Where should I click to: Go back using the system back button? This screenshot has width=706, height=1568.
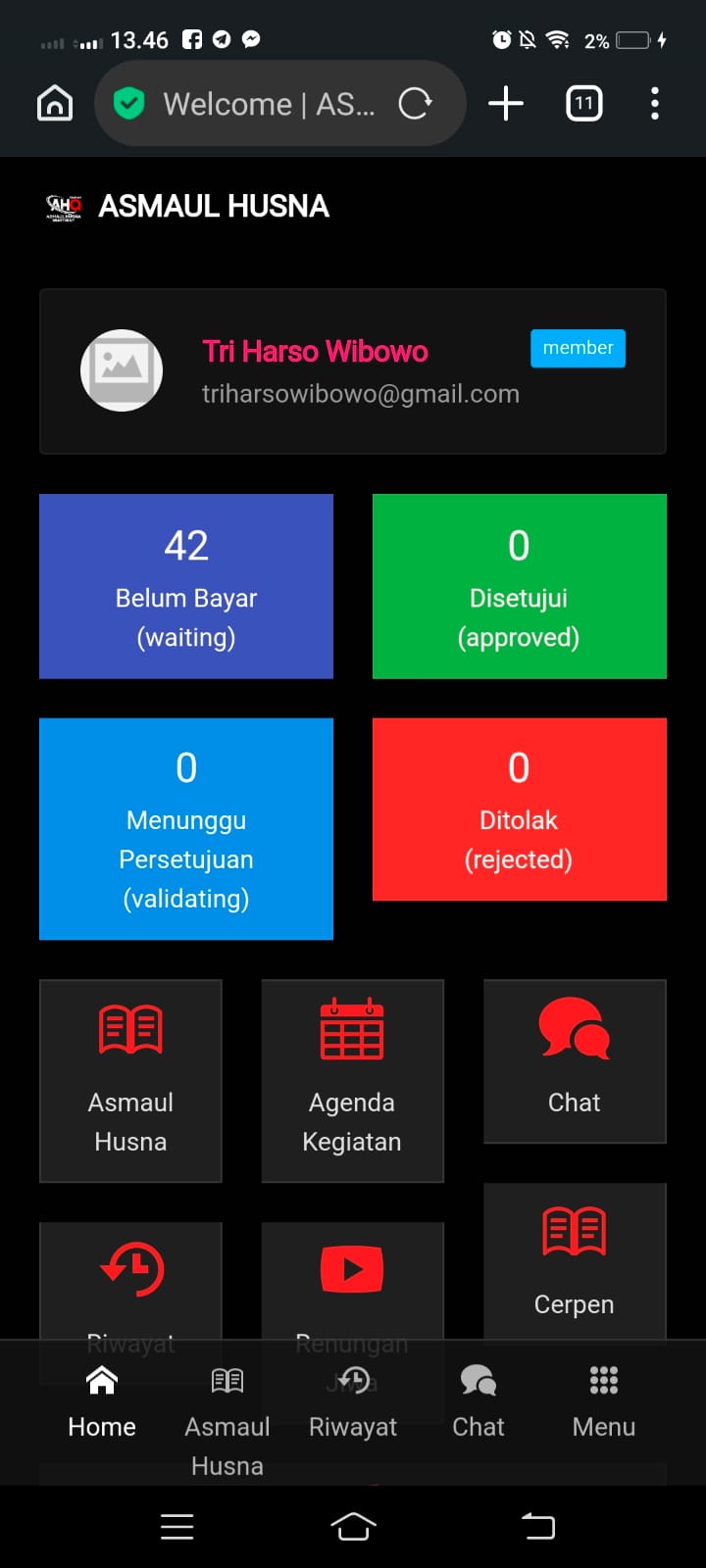[537, 1526]
